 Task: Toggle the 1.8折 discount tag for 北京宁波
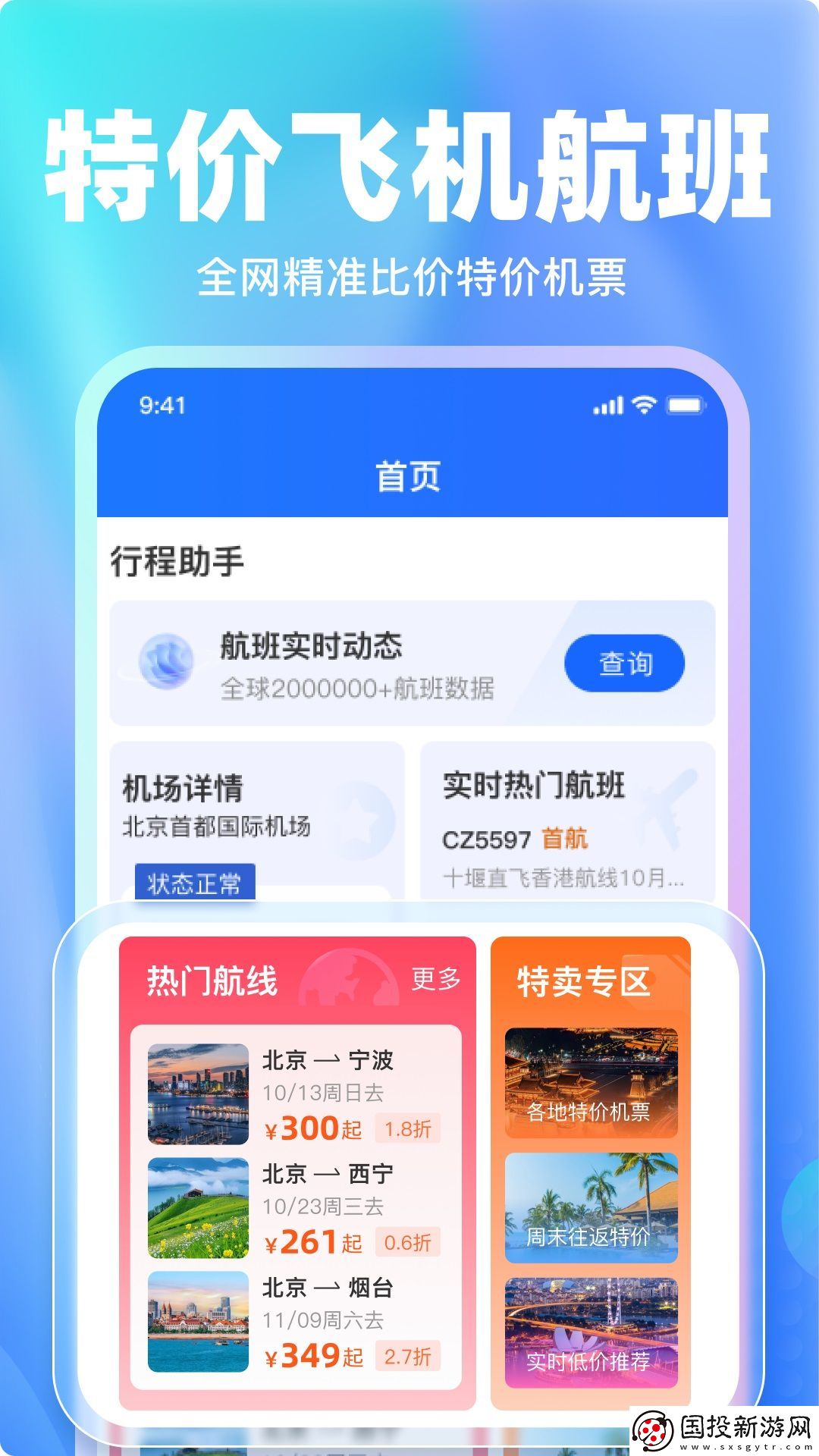(x=406, y=1128)
